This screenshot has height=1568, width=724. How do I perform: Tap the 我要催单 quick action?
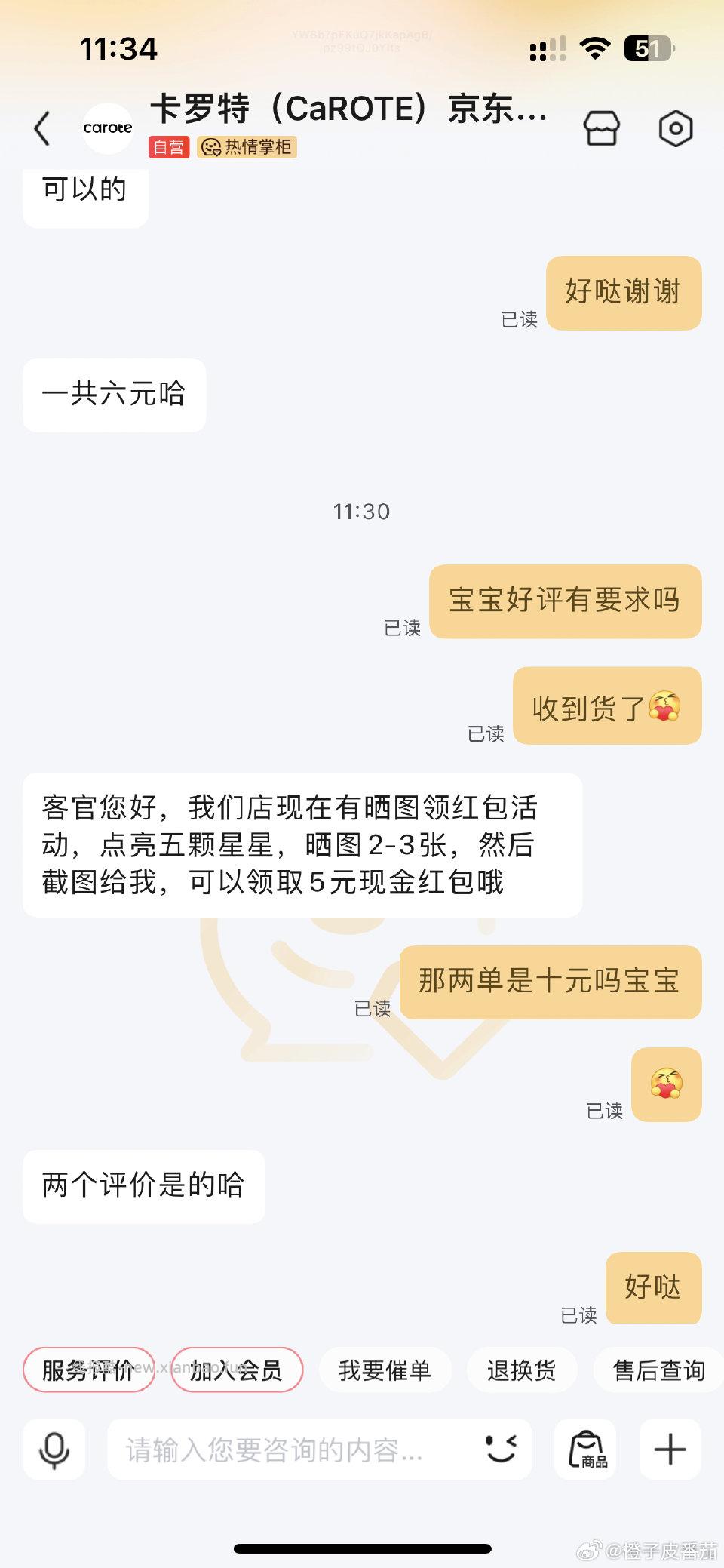pyautogui.click(x=385, y=1370)
